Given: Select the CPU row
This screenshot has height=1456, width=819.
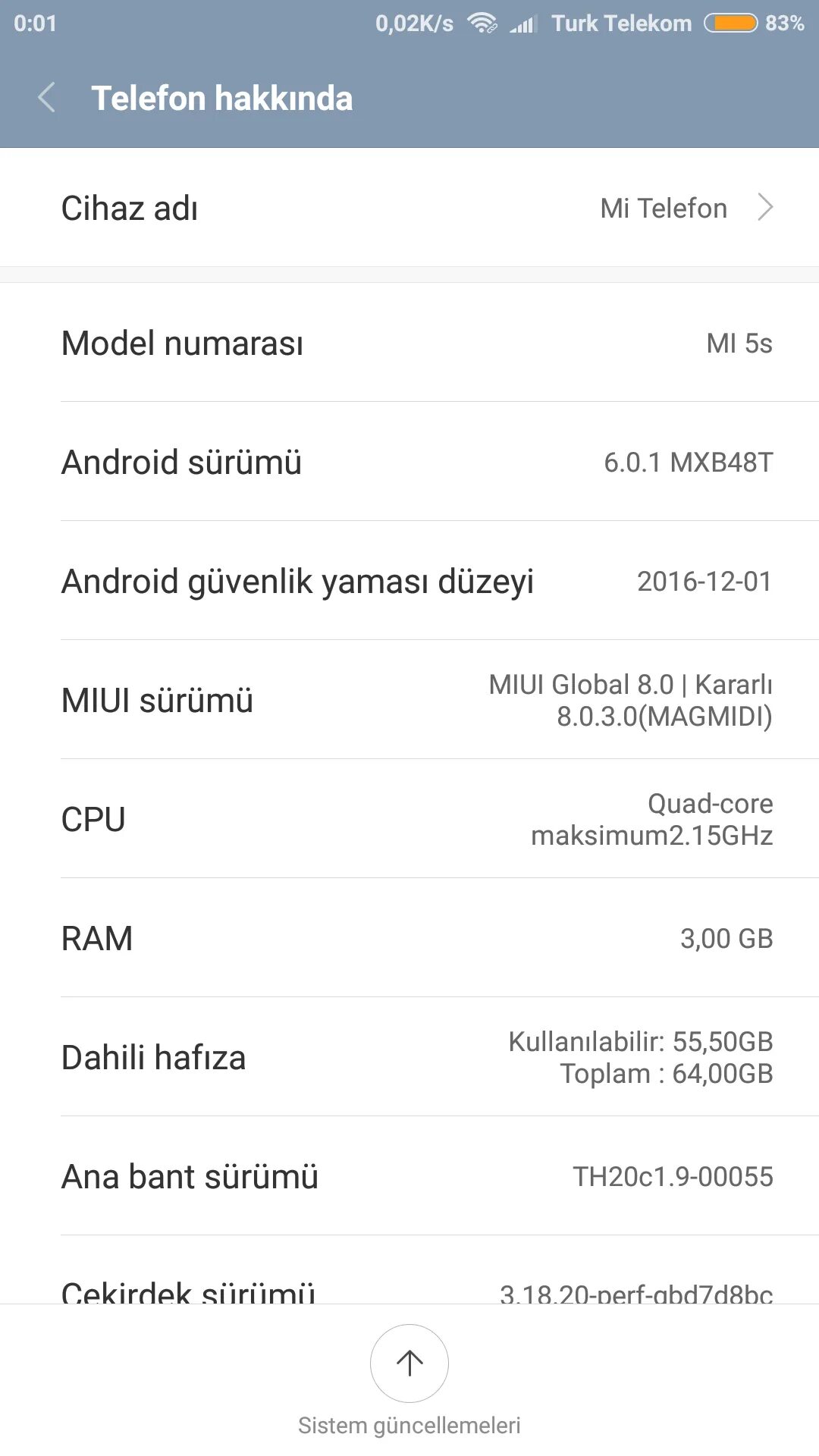Looking at the screenshot, I should [x=409, y=819].
